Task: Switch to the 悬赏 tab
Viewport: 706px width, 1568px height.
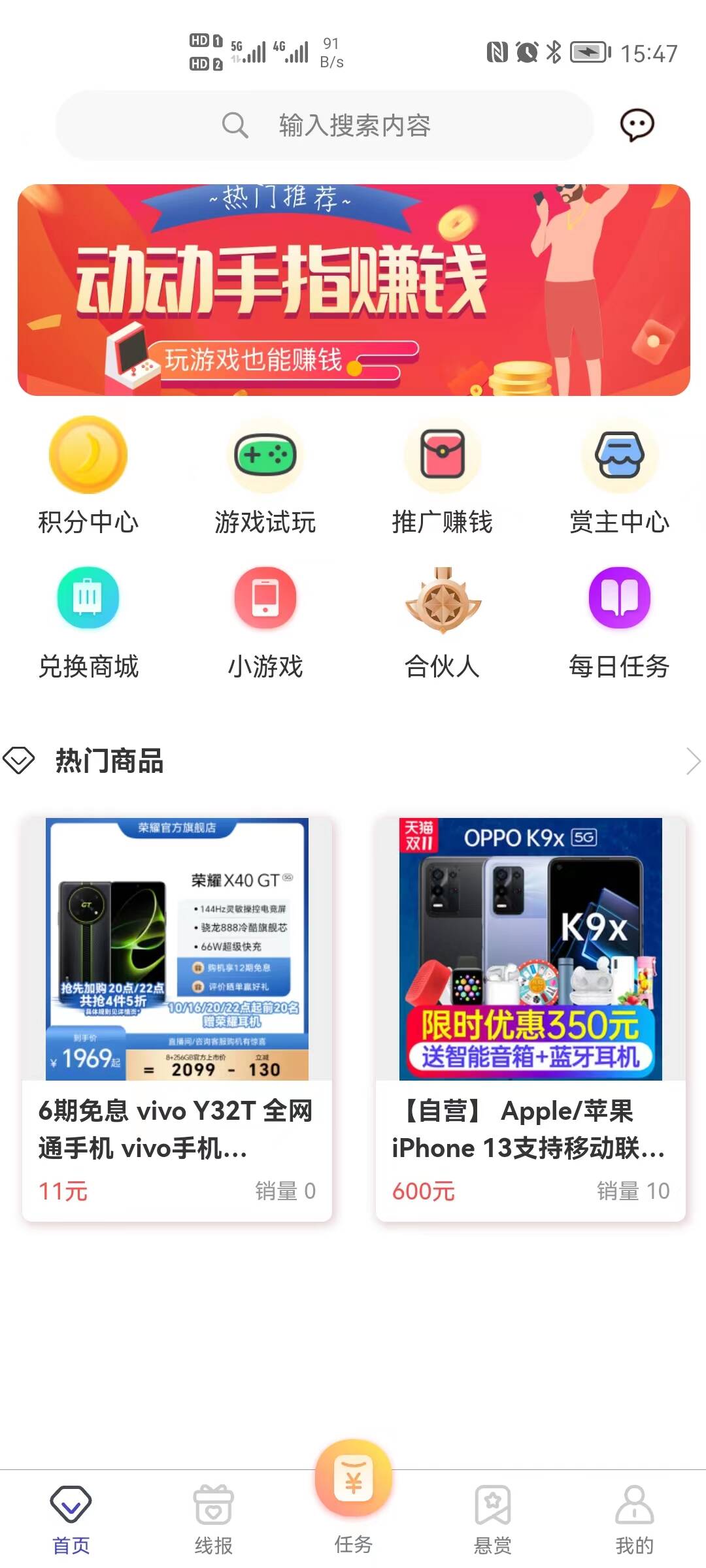Action: [x=493, y=1519]
